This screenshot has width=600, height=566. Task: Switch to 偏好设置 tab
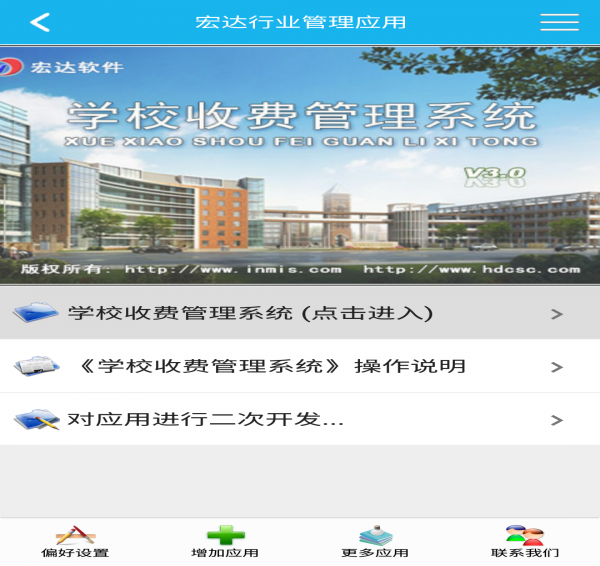coord(75,542)
